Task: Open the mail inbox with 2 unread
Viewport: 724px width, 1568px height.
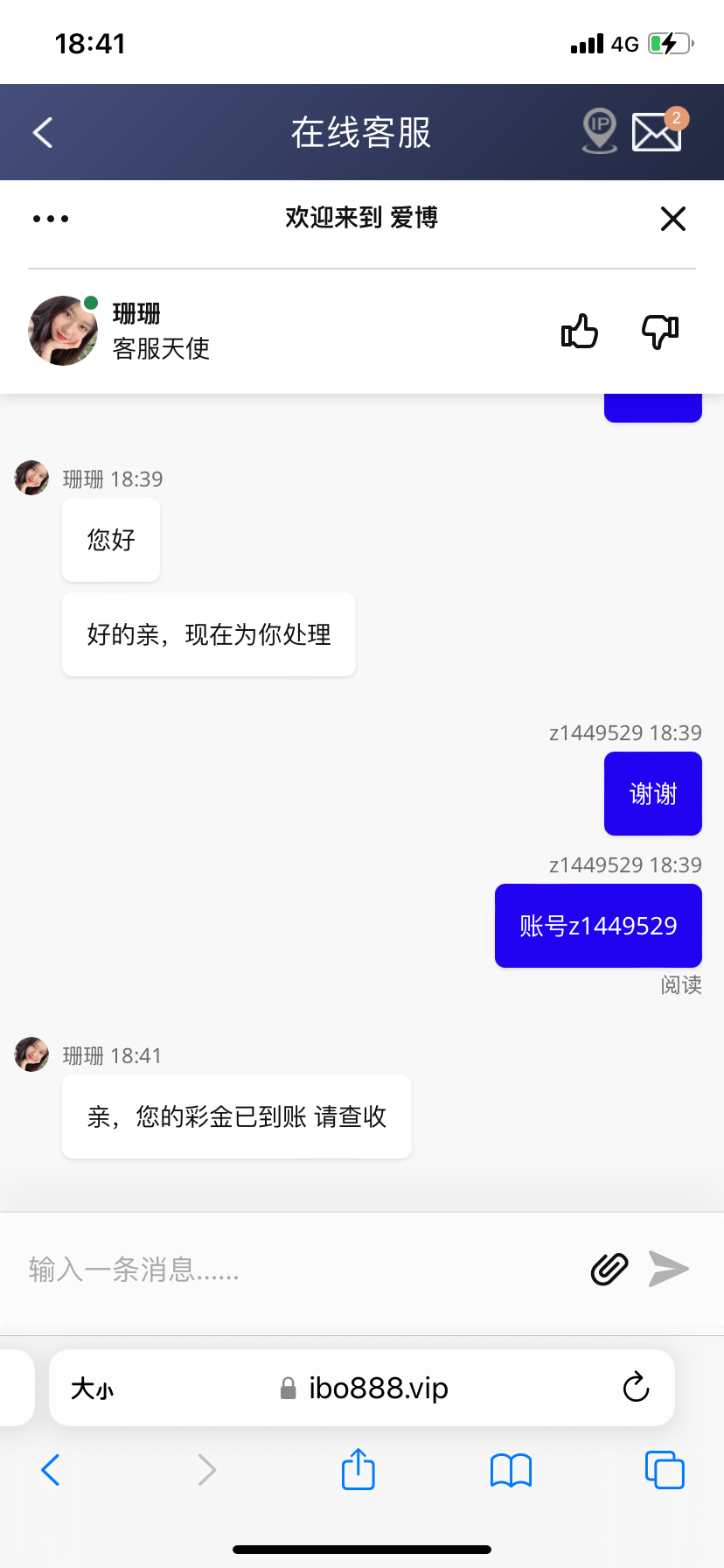Action: tap(657, 132)
